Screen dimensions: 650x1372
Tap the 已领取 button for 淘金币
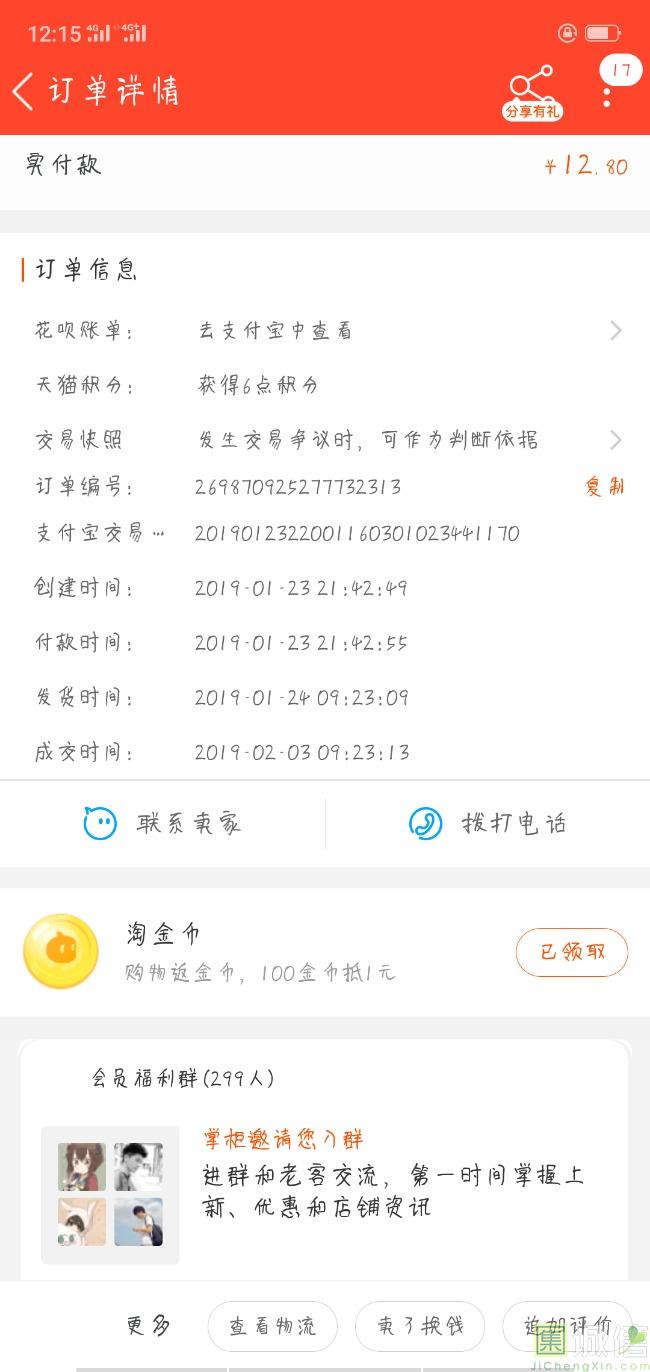pos(571,952)
